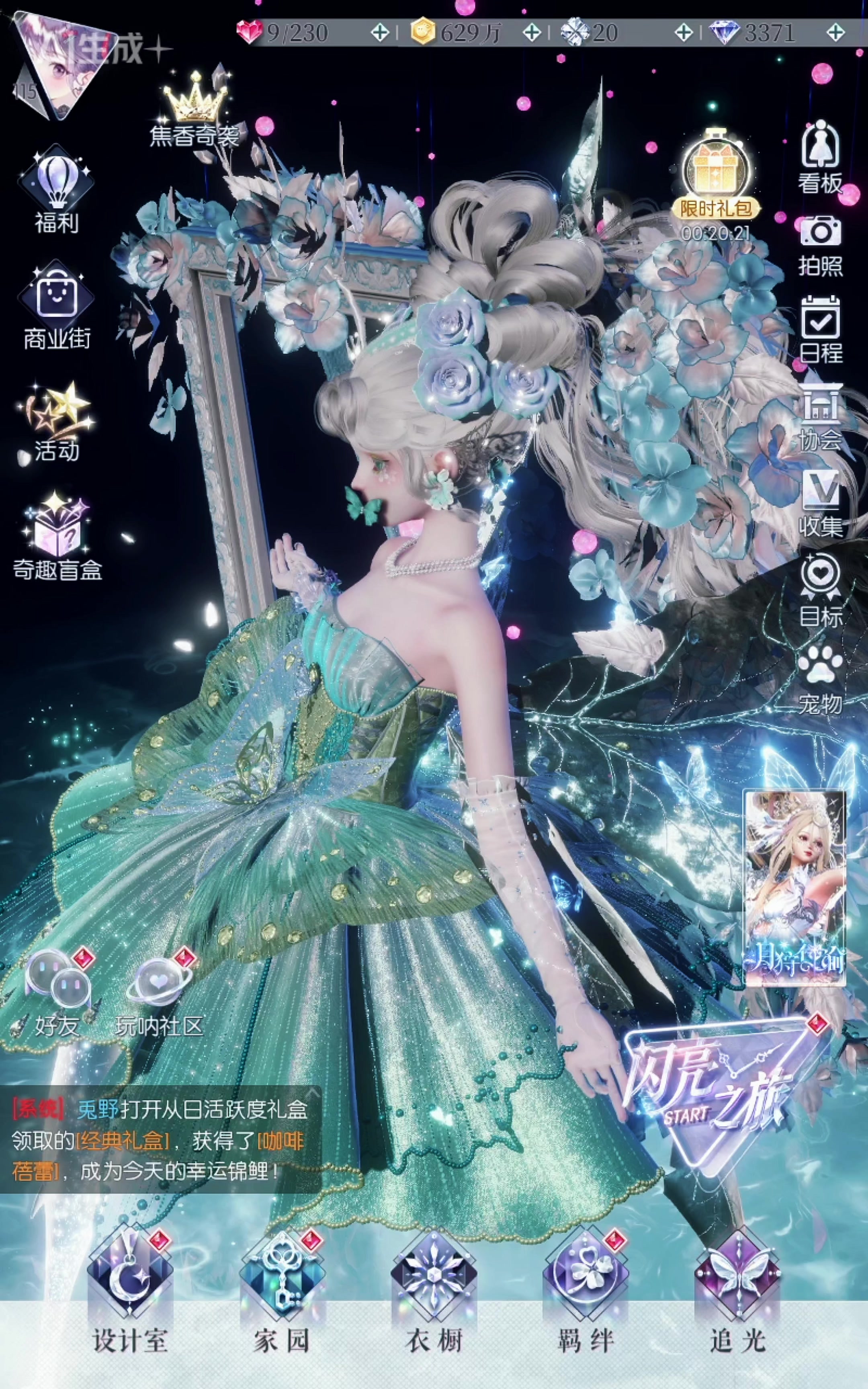View the 日程 schedule
868x1389 pixels.
(x=821, y=330)
